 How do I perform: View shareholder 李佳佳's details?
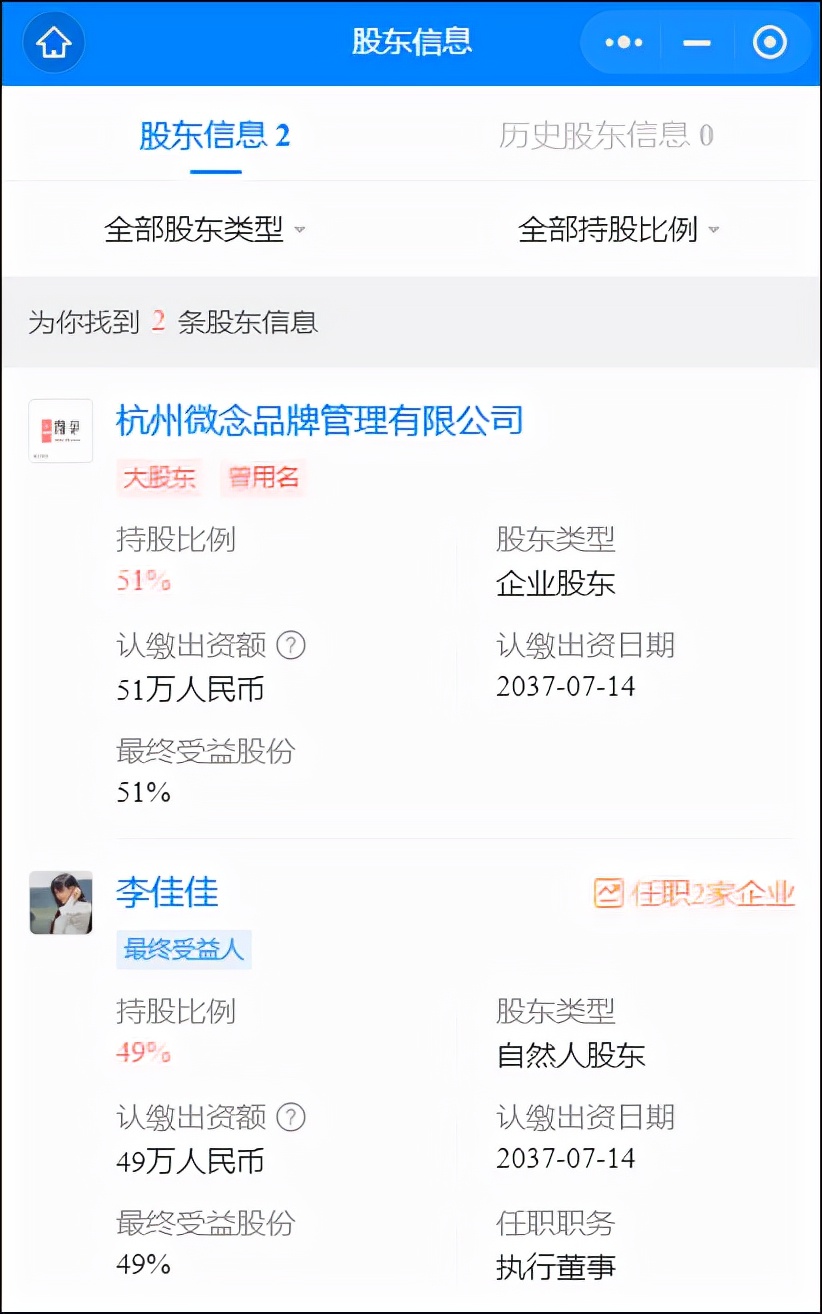[166, 894]
